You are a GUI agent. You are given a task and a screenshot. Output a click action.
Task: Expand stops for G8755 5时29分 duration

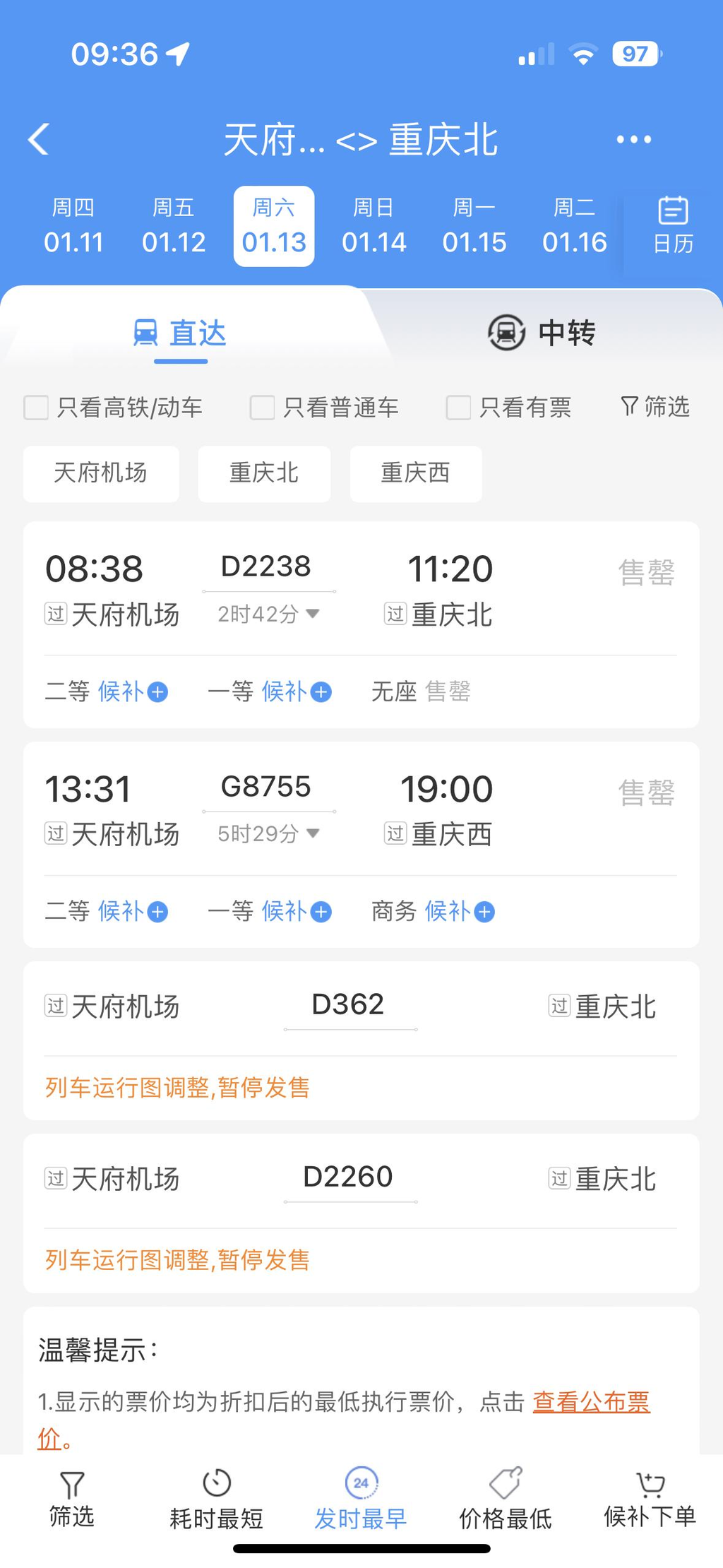(268, 834)
